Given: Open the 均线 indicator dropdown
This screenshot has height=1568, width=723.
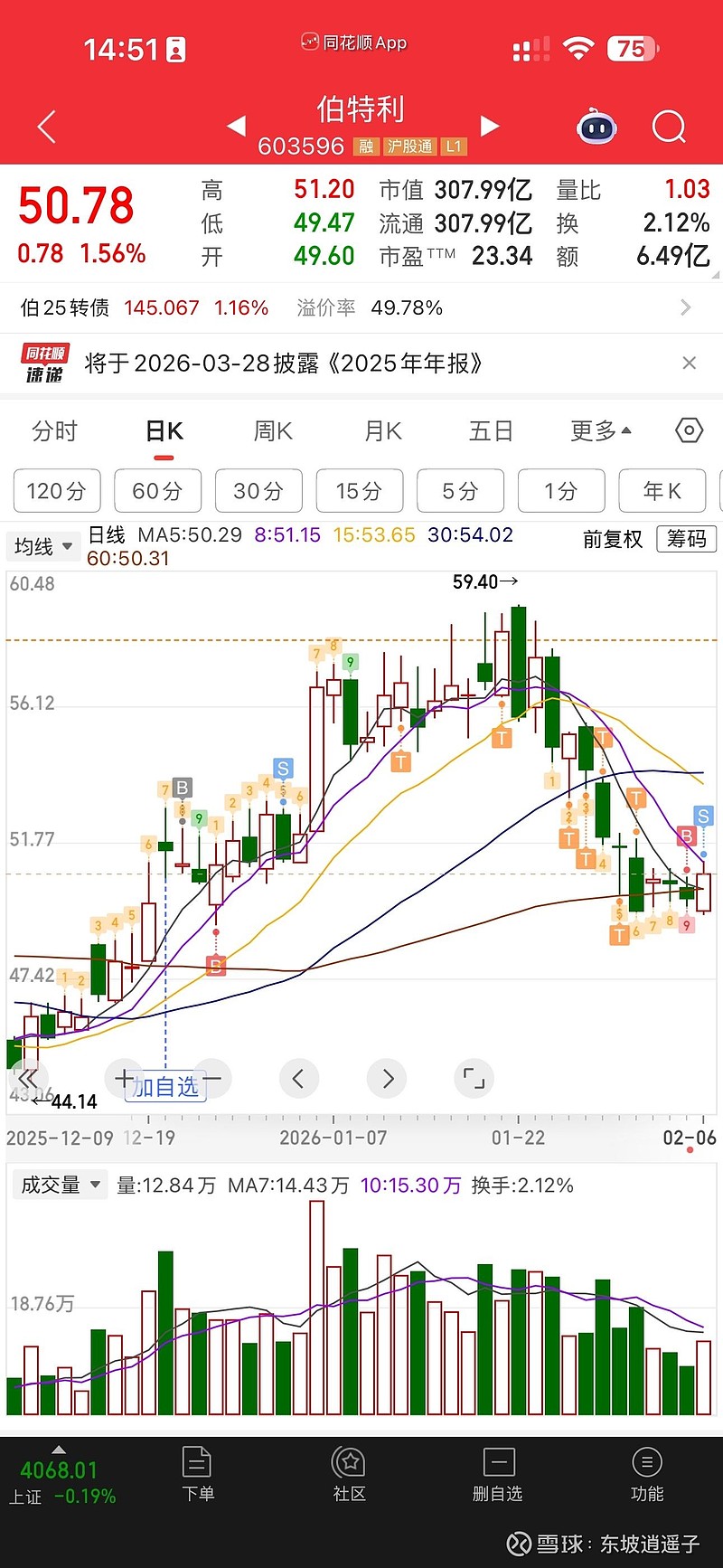Looking at the screenshot, I should [42, 546].
